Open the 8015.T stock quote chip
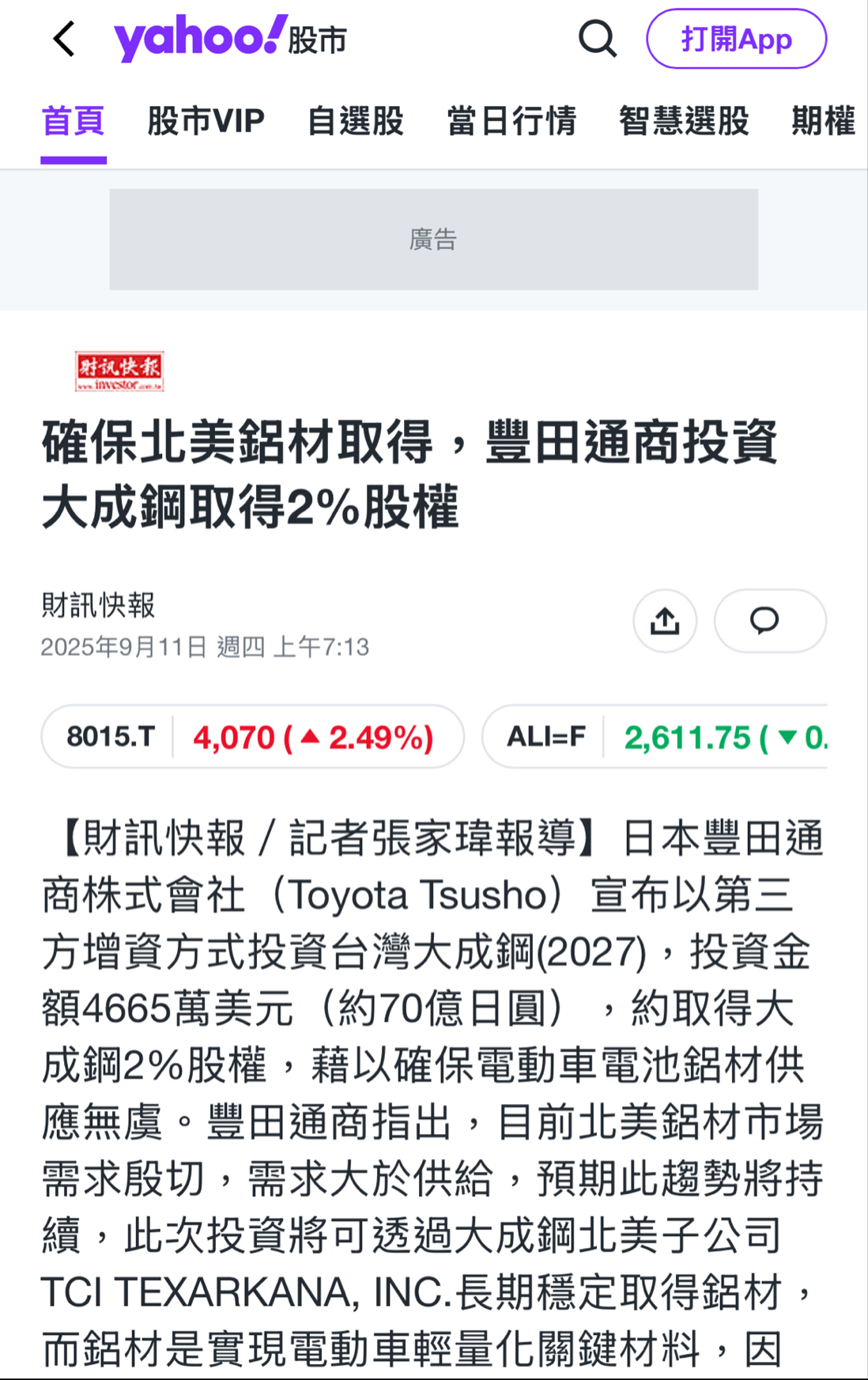This screenshot has width=868, height=1380. coord(253,736)
